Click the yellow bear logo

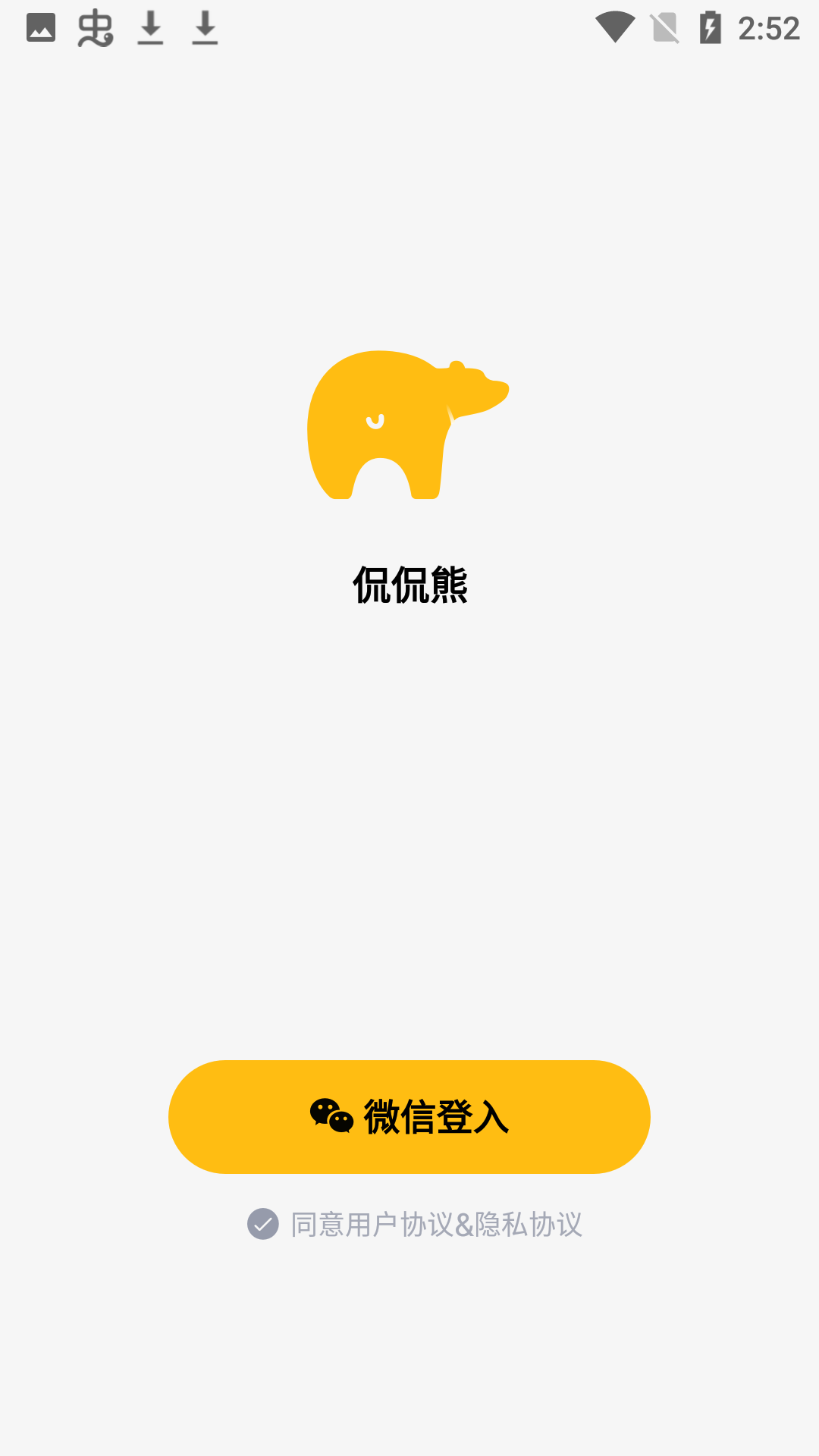click(407, 425)
